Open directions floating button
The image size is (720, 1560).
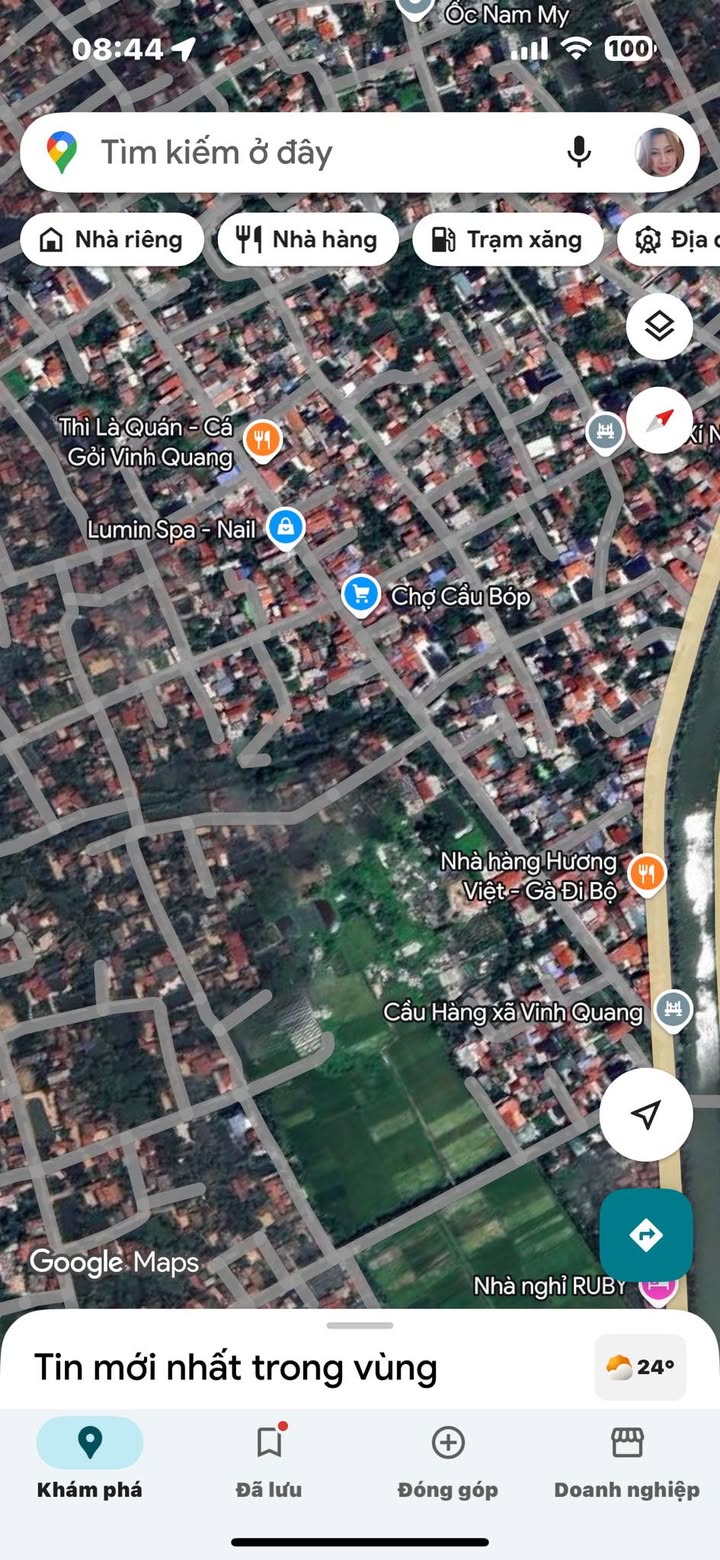tap(646, 1235)
